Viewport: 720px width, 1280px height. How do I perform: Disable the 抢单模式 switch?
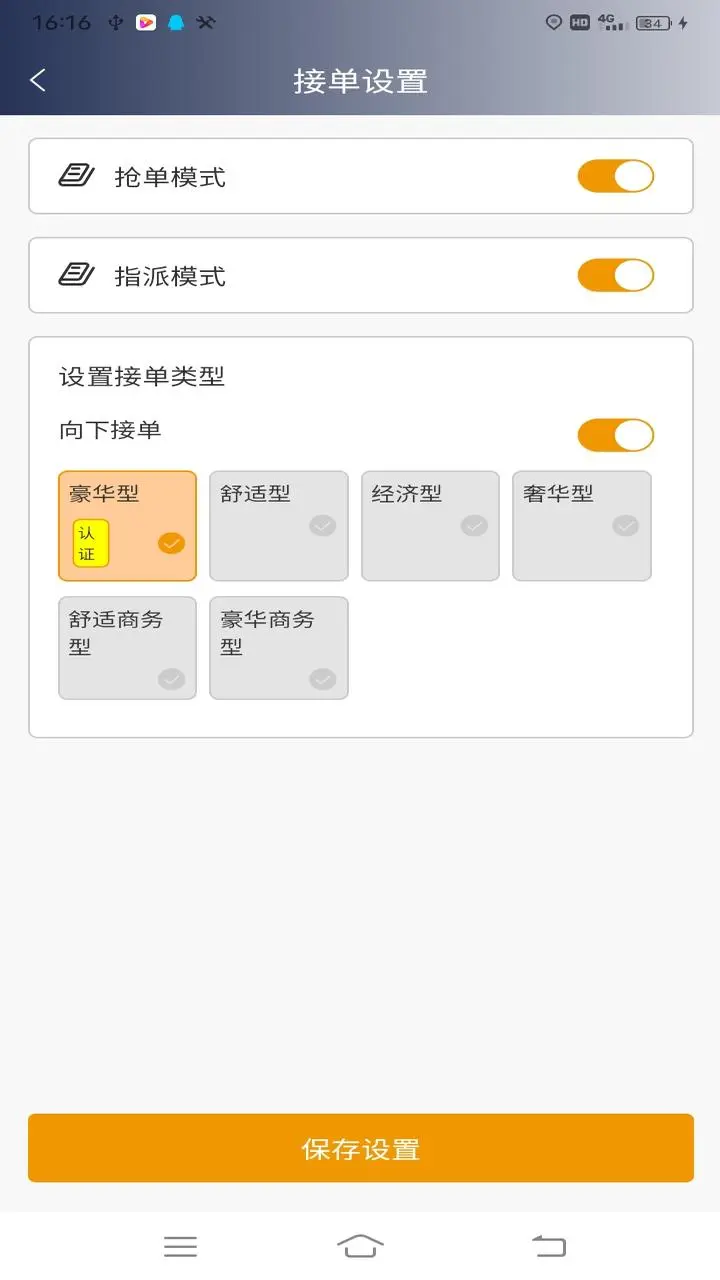[615, 176]
